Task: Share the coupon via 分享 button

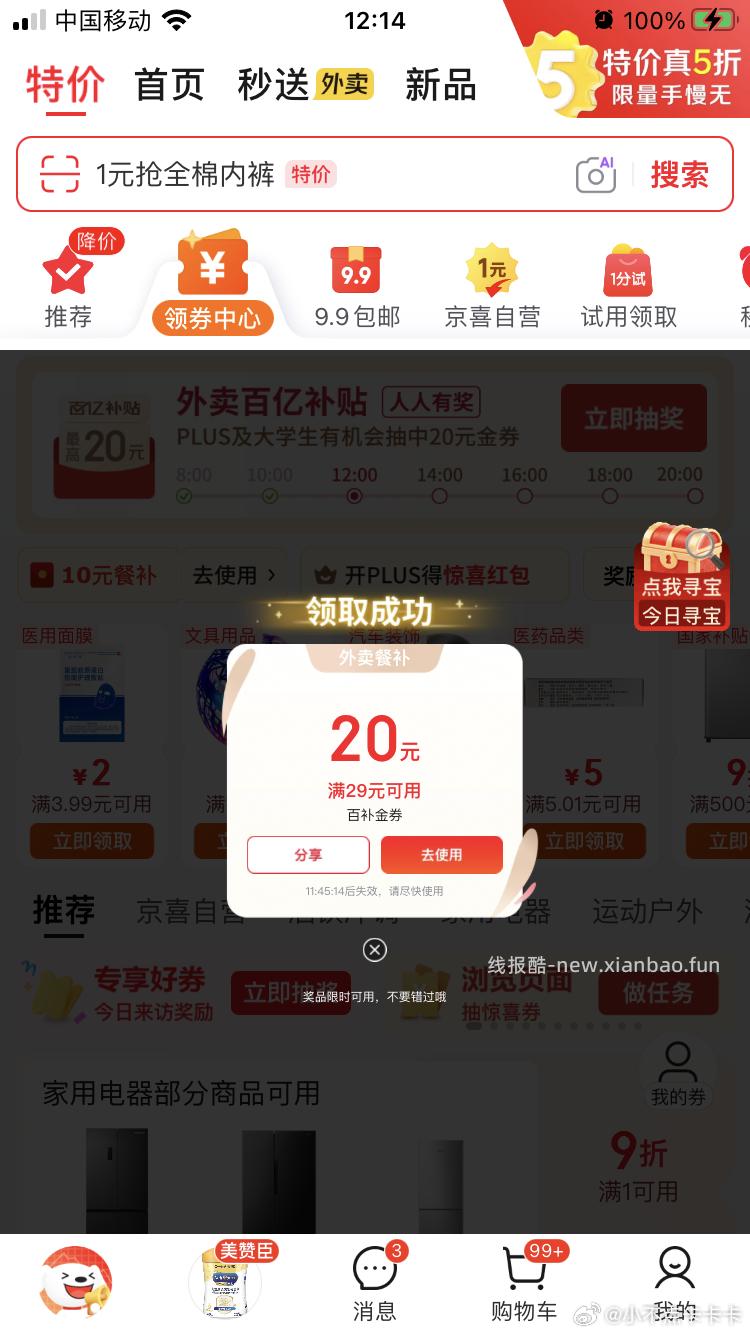Action: pyautogui.click(x=307, y=855)
